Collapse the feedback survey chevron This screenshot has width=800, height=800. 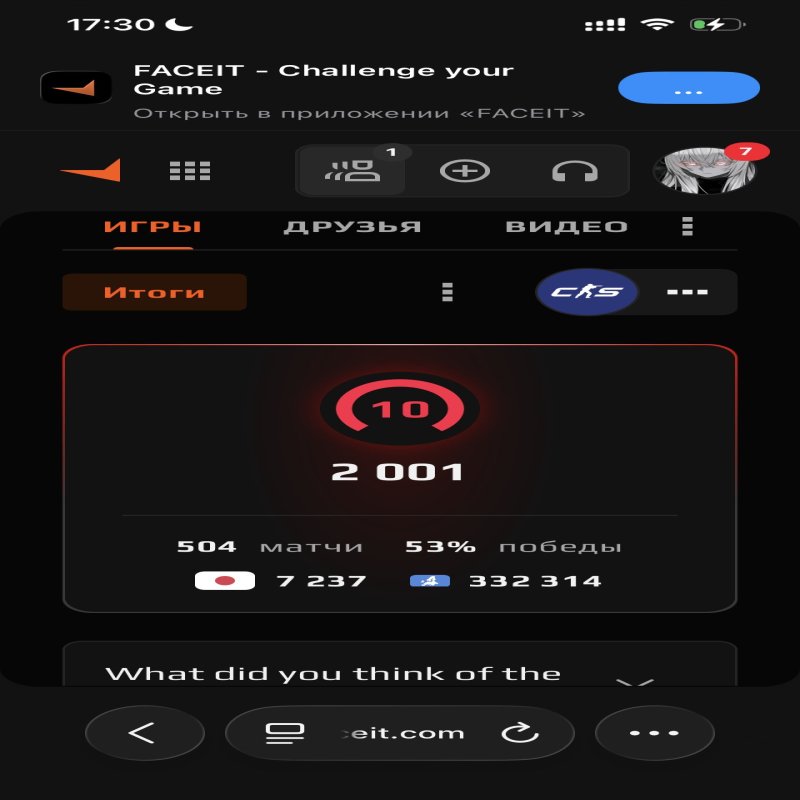tap(634, 685)
